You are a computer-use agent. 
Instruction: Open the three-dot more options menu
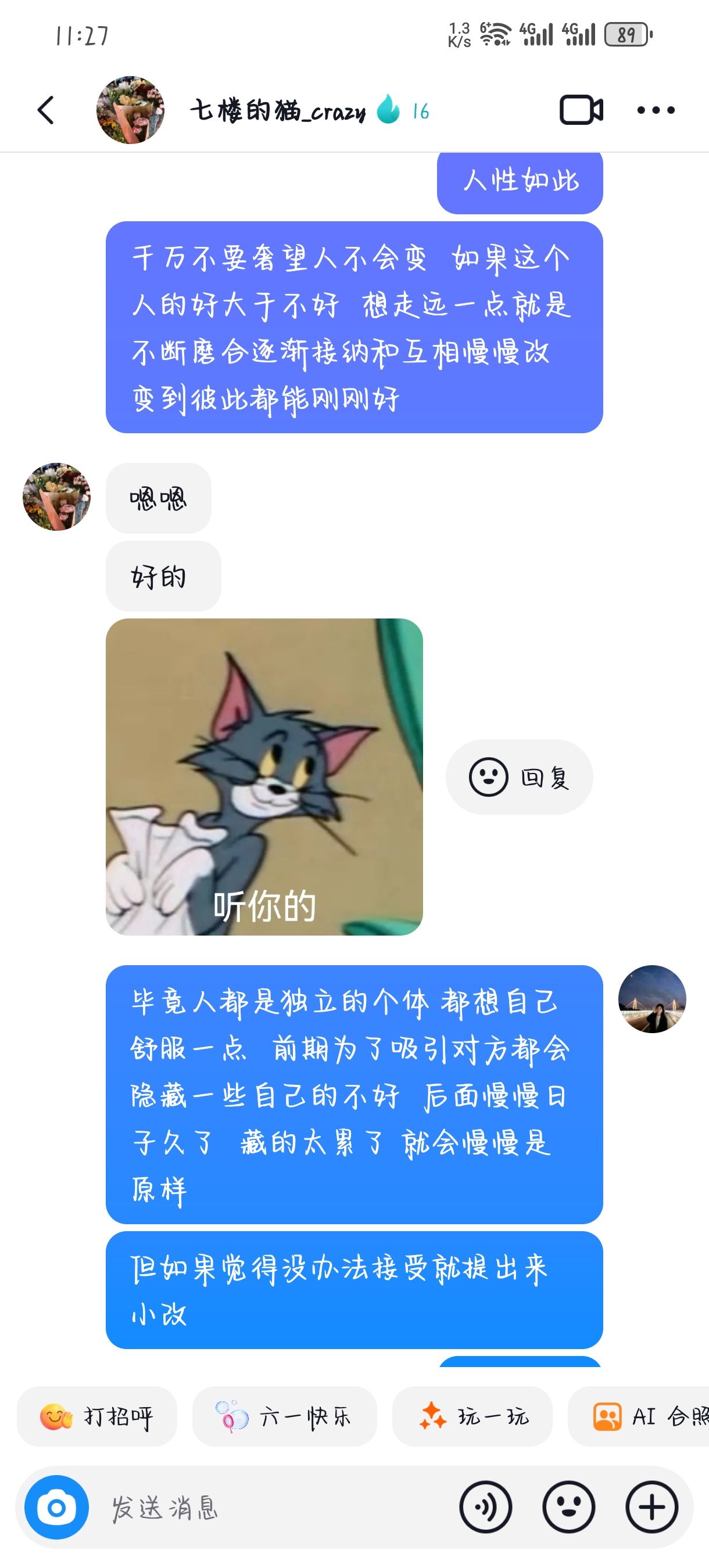pos(656,110)
